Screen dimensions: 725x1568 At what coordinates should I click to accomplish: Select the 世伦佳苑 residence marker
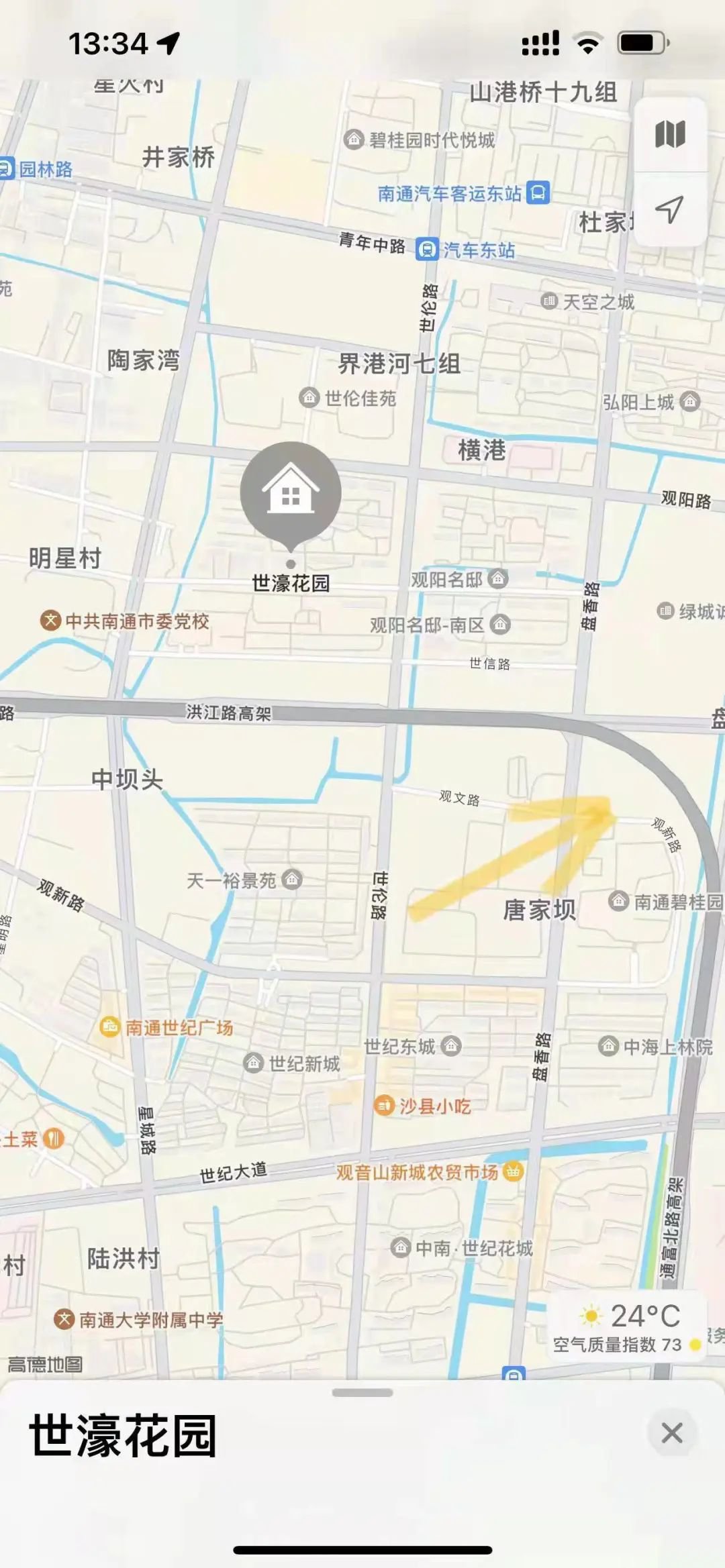click(309, 398)
